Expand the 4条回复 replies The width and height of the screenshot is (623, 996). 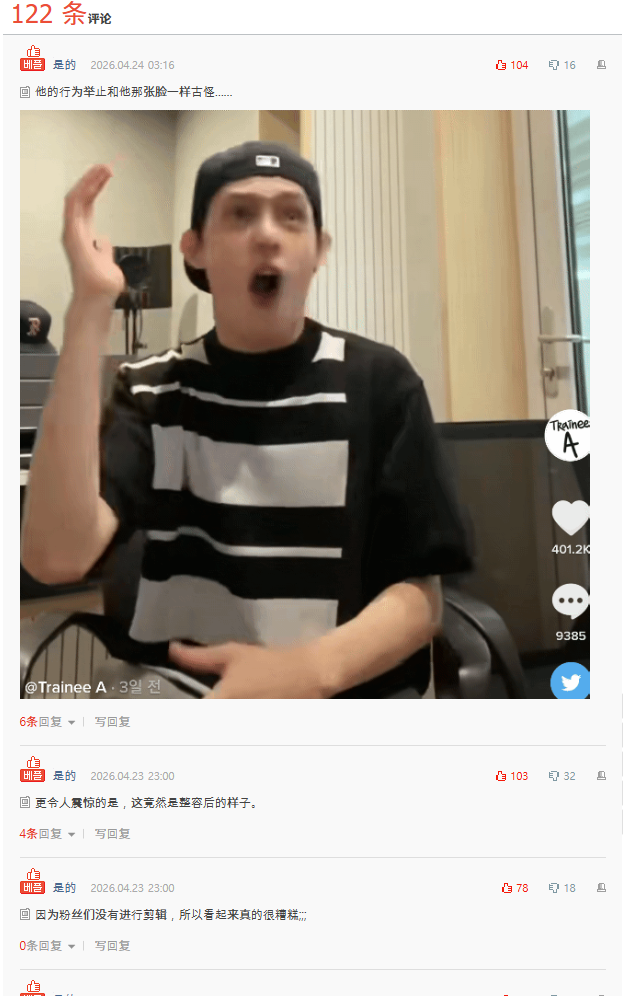(47, 833)
